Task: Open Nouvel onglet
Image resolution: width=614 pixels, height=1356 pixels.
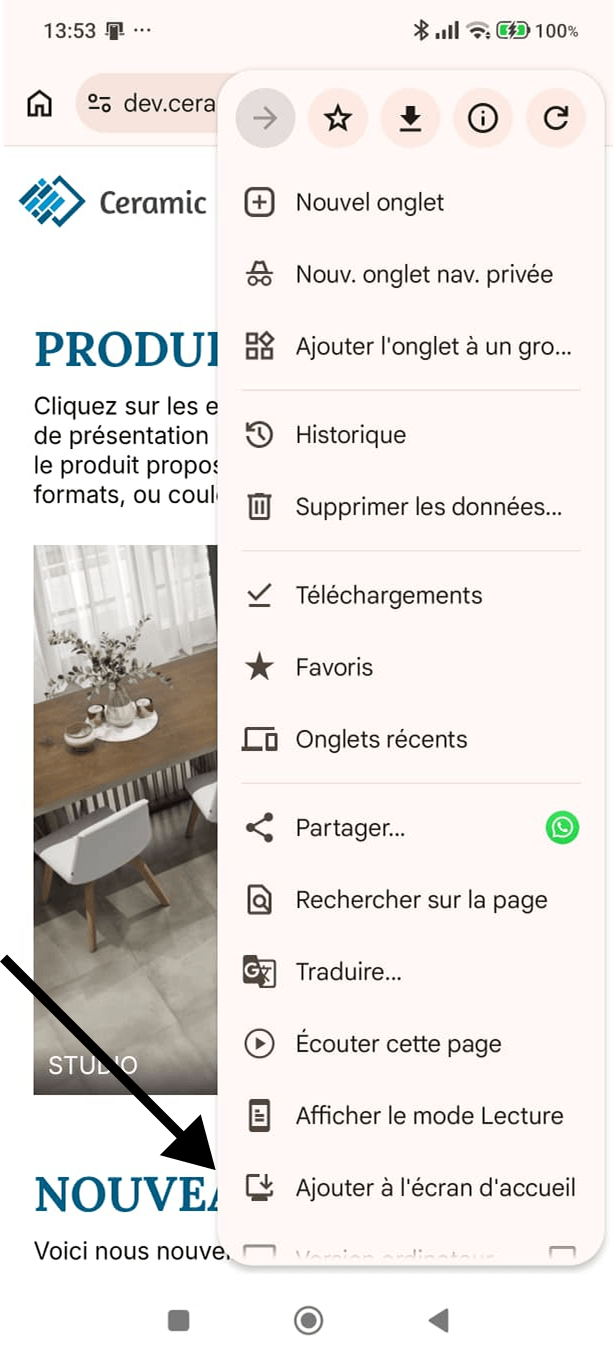Action: pos(370,203)
